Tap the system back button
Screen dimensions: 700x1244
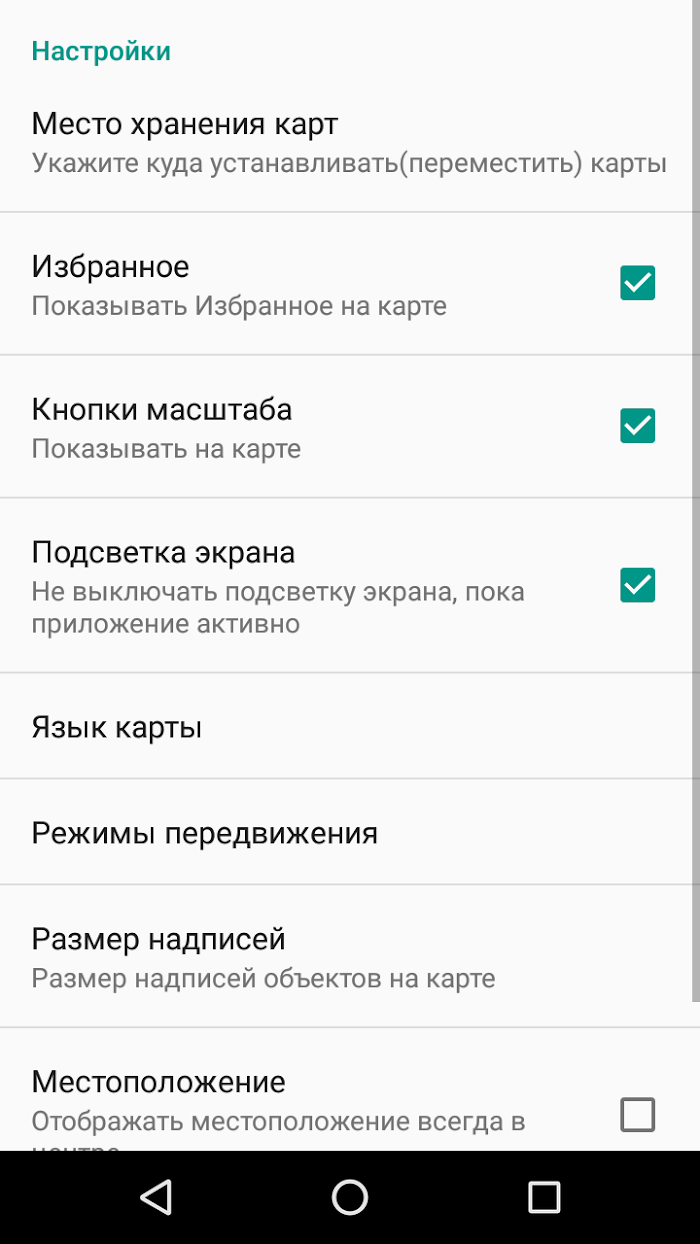156,1197
